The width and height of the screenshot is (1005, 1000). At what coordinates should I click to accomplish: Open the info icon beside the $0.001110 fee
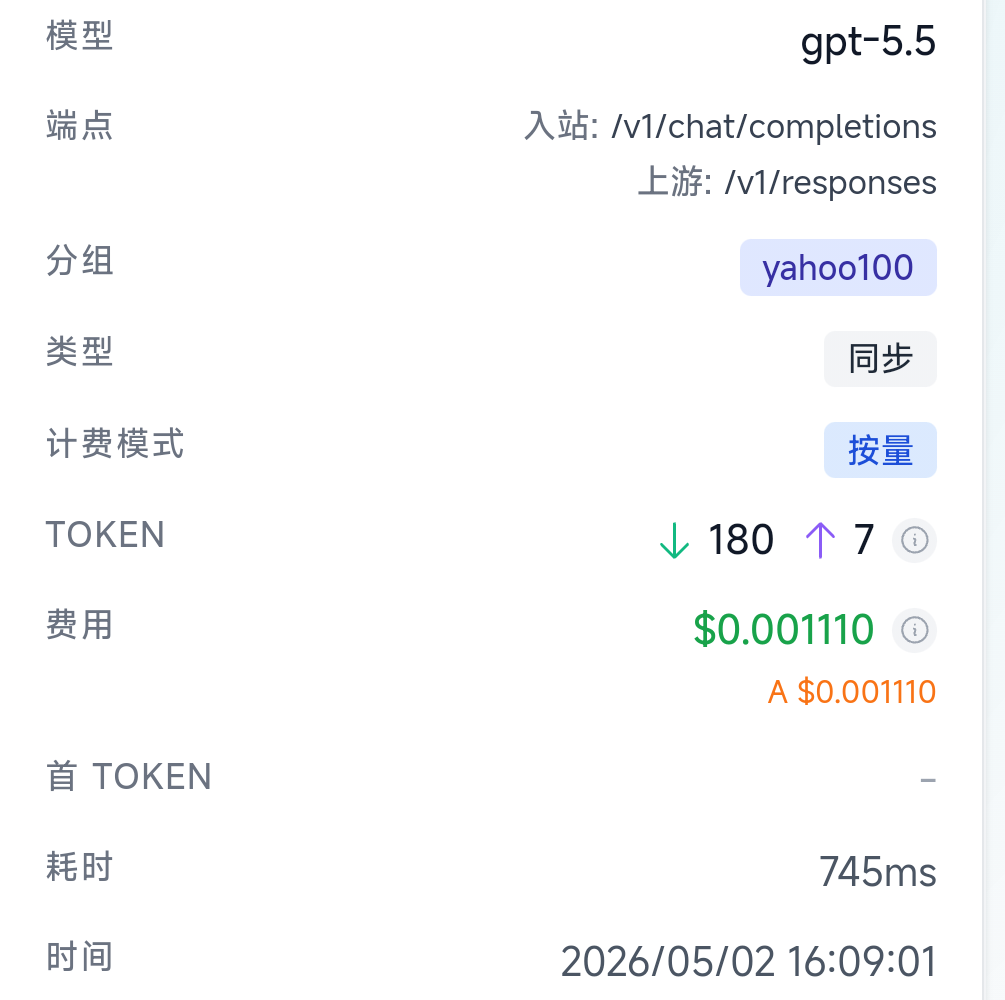click(914, 630)
